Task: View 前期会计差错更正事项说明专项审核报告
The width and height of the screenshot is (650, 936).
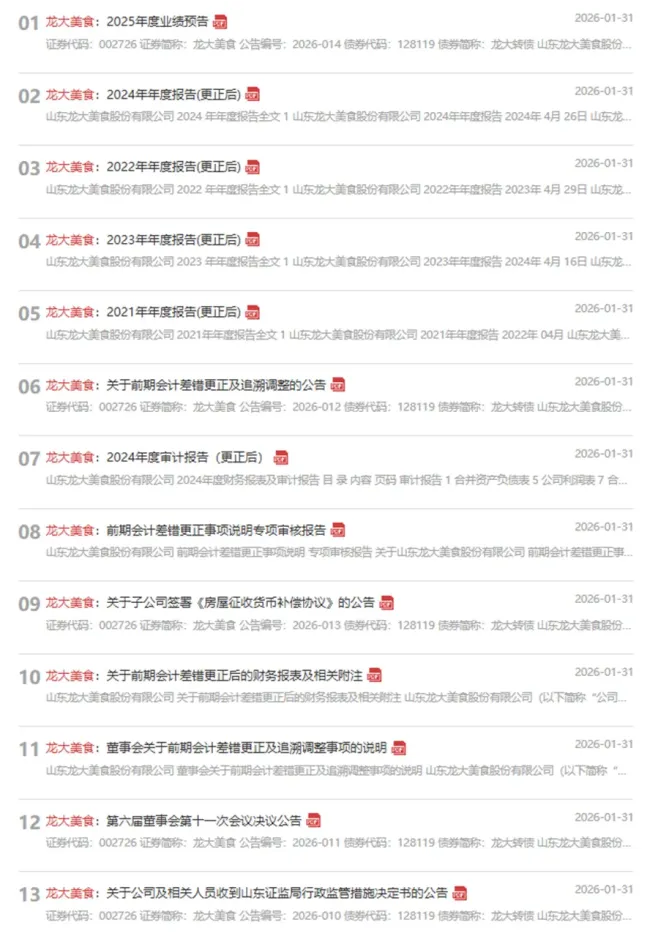Action: 215,530
